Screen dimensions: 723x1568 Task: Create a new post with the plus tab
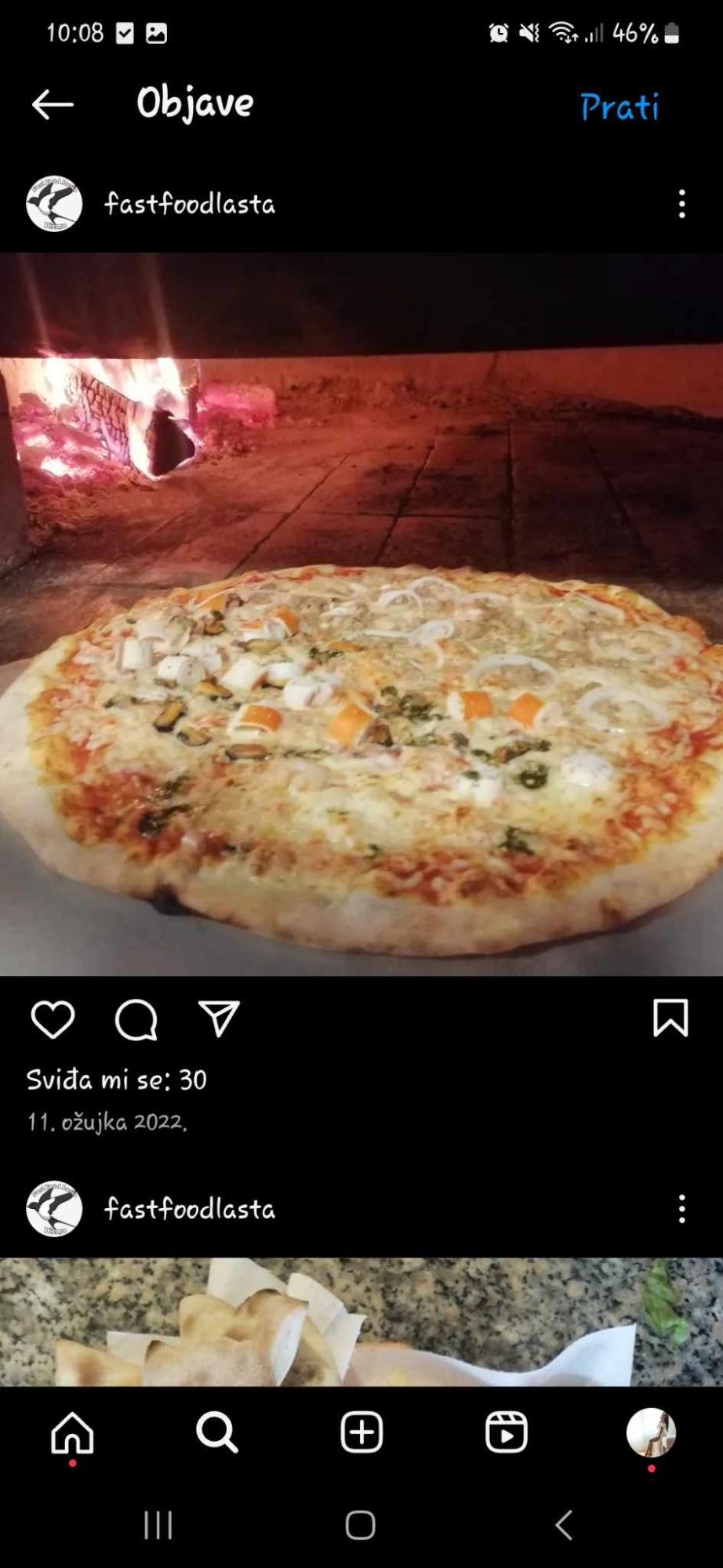click(x=361, y=1432)
